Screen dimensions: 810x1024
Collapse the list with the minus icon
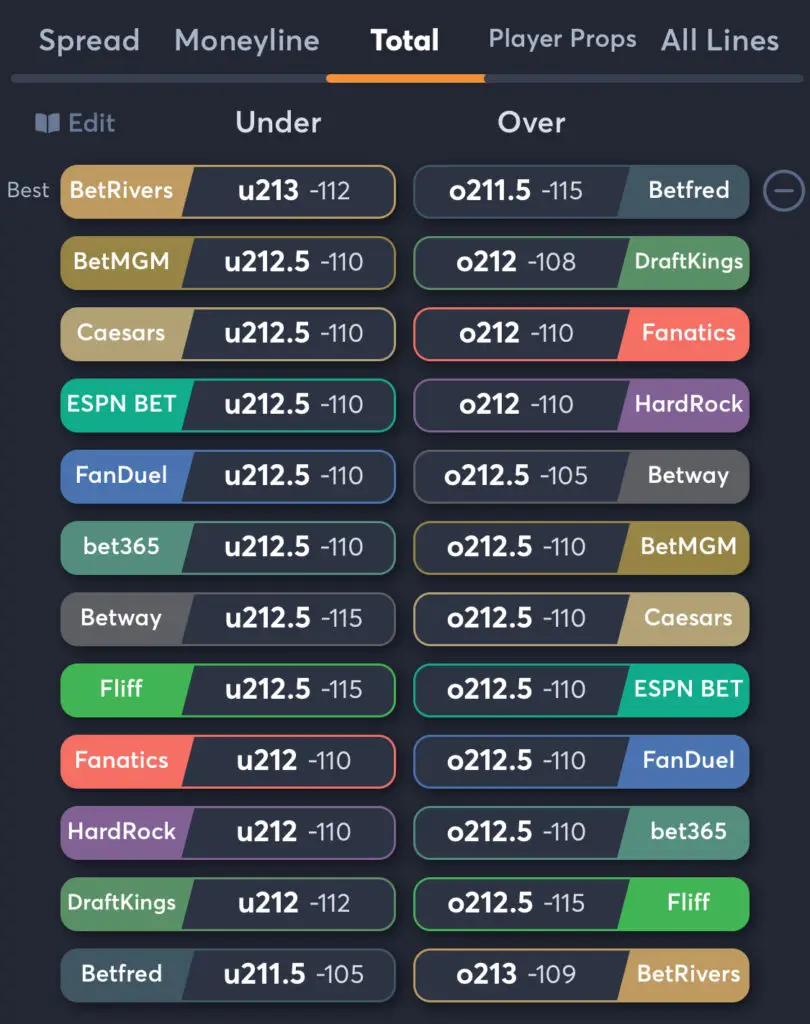(783, 190)
